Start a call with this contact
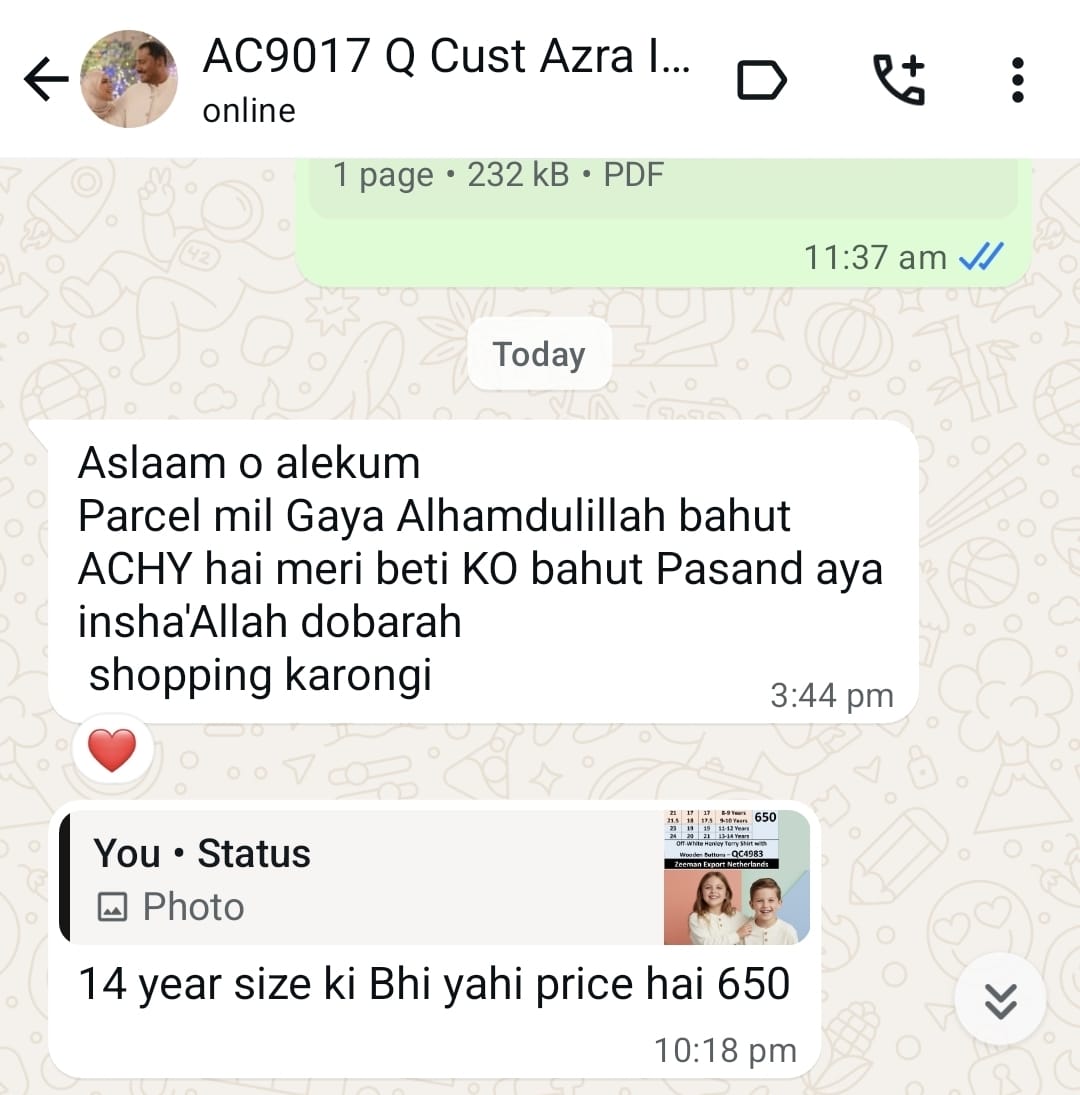 coord(899,80)
